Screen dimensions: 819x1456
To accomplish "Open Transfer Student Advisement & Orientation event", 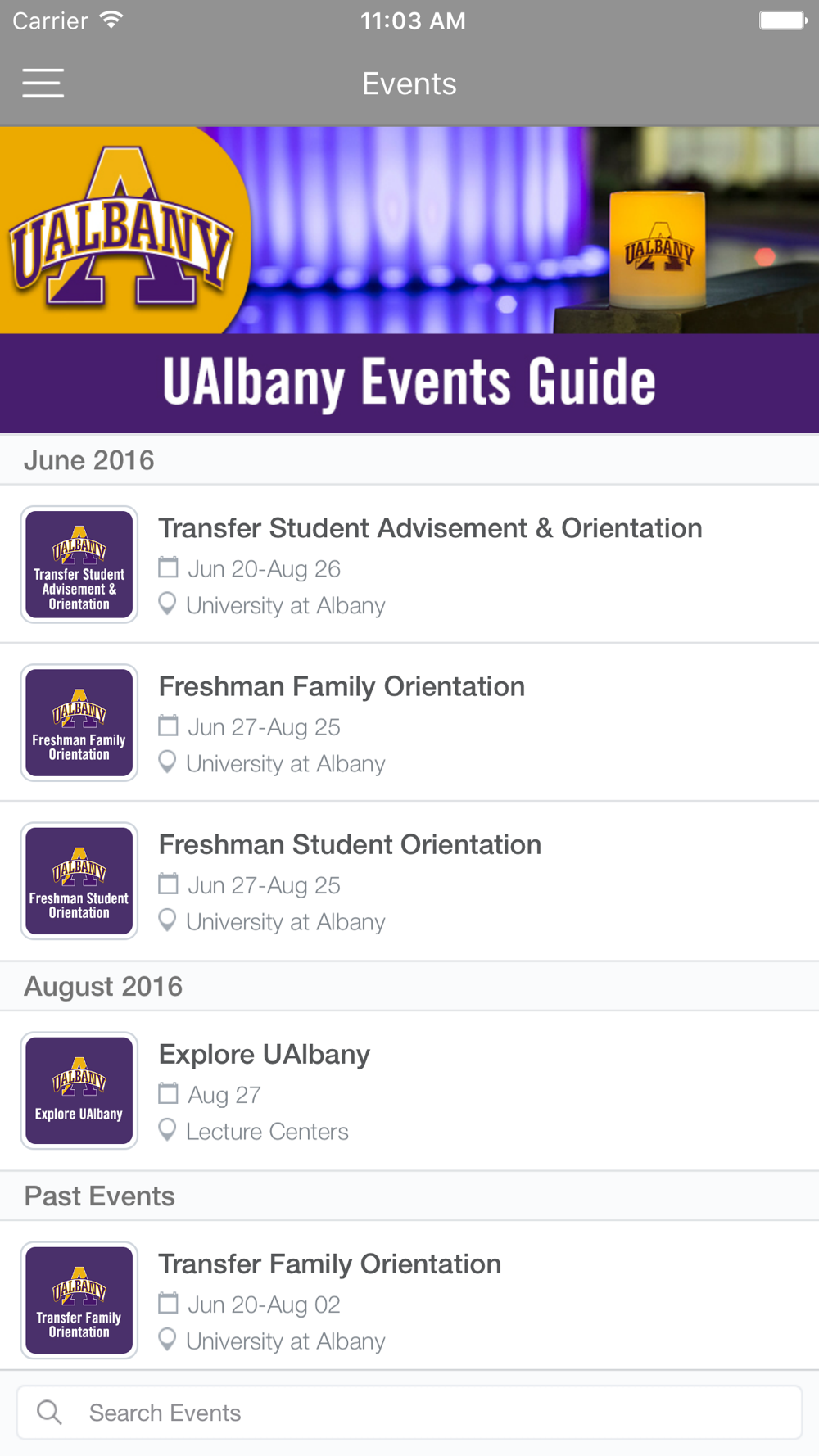I will (x=409, y=564).
